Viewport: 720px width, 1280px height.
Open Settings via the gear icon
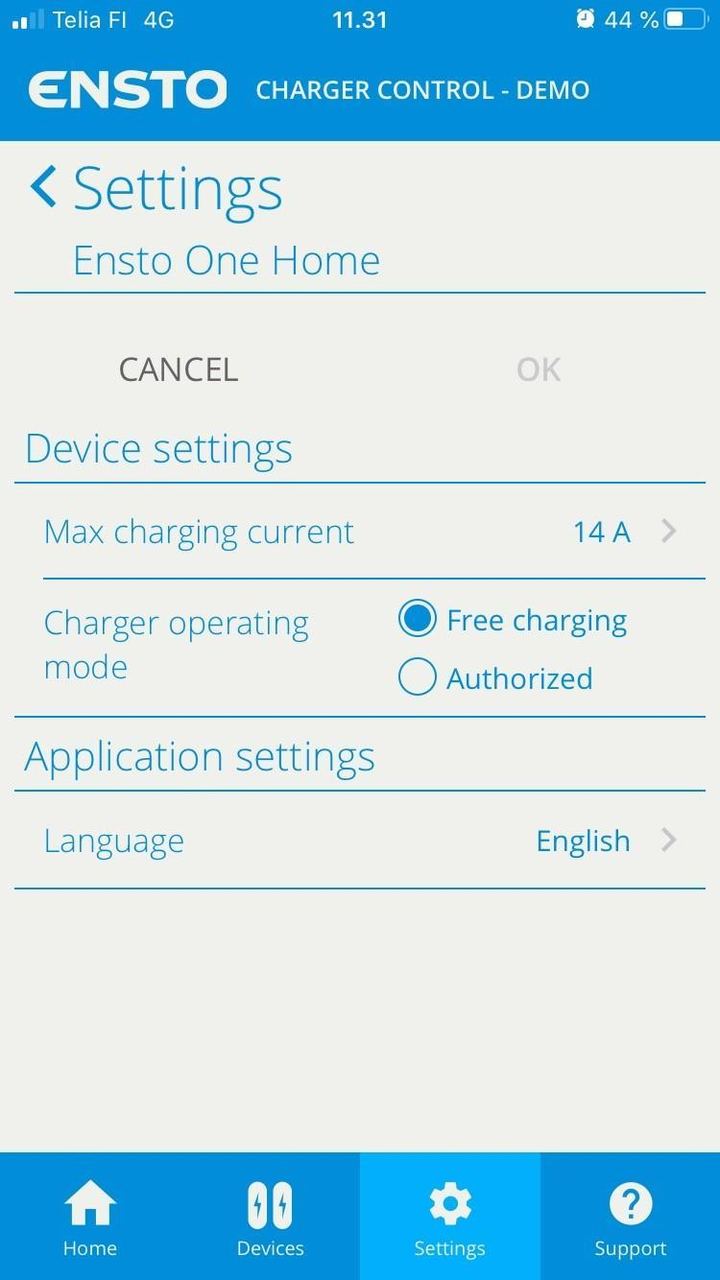pyautogui.click(x=450, y=1204)
